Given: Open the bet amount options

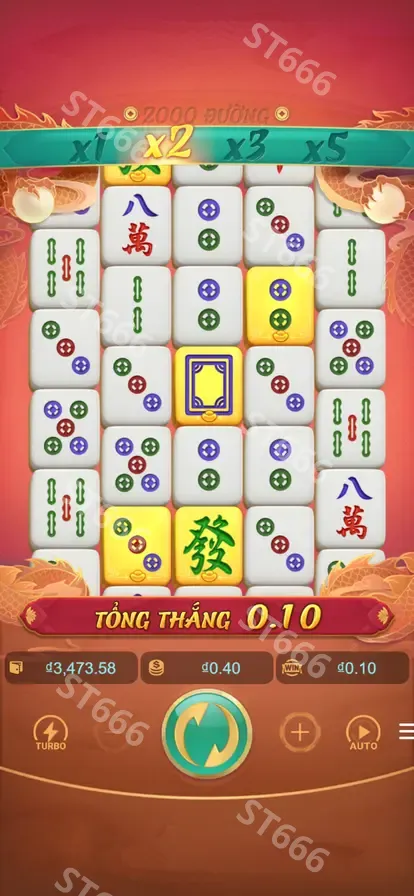Looking at the screenshot, I should [x=207, y=667].
